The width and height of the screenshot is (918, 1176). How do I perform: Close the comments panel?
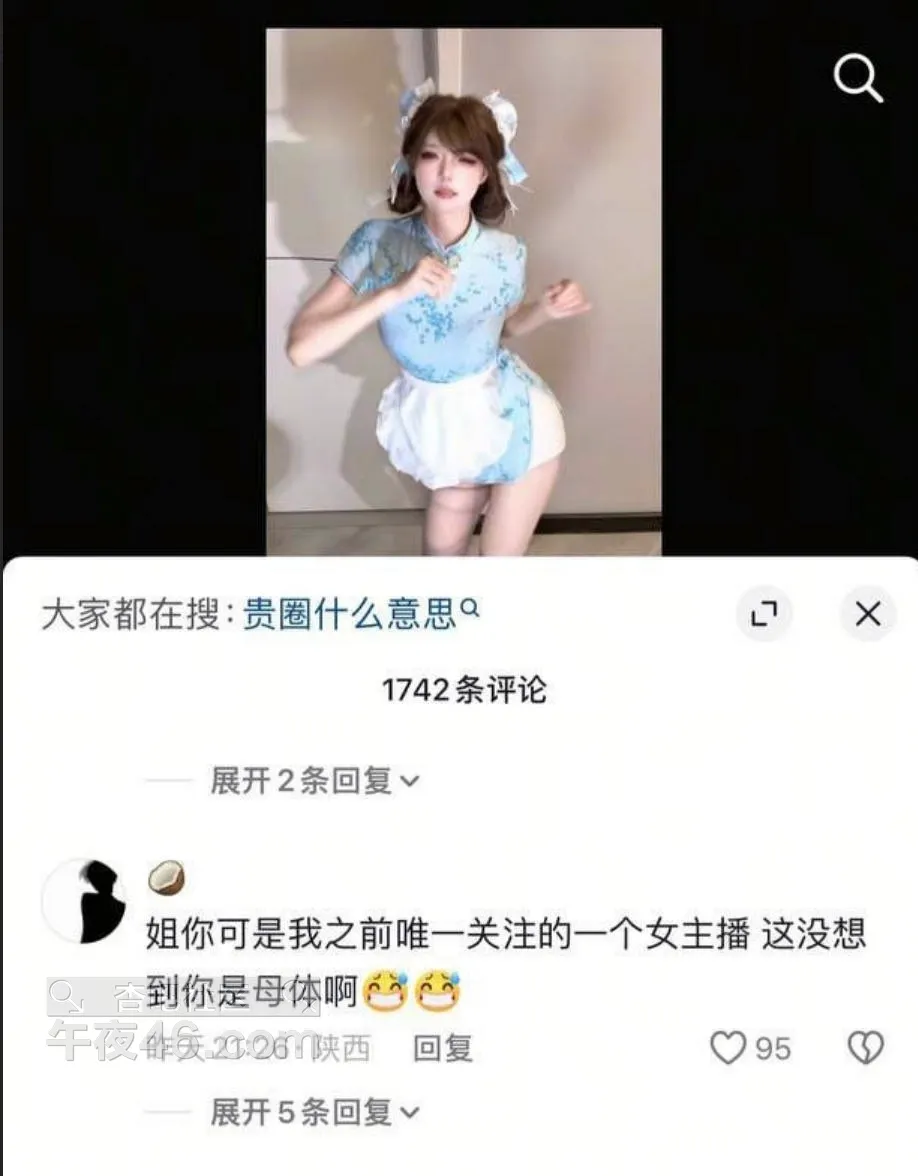867,614
